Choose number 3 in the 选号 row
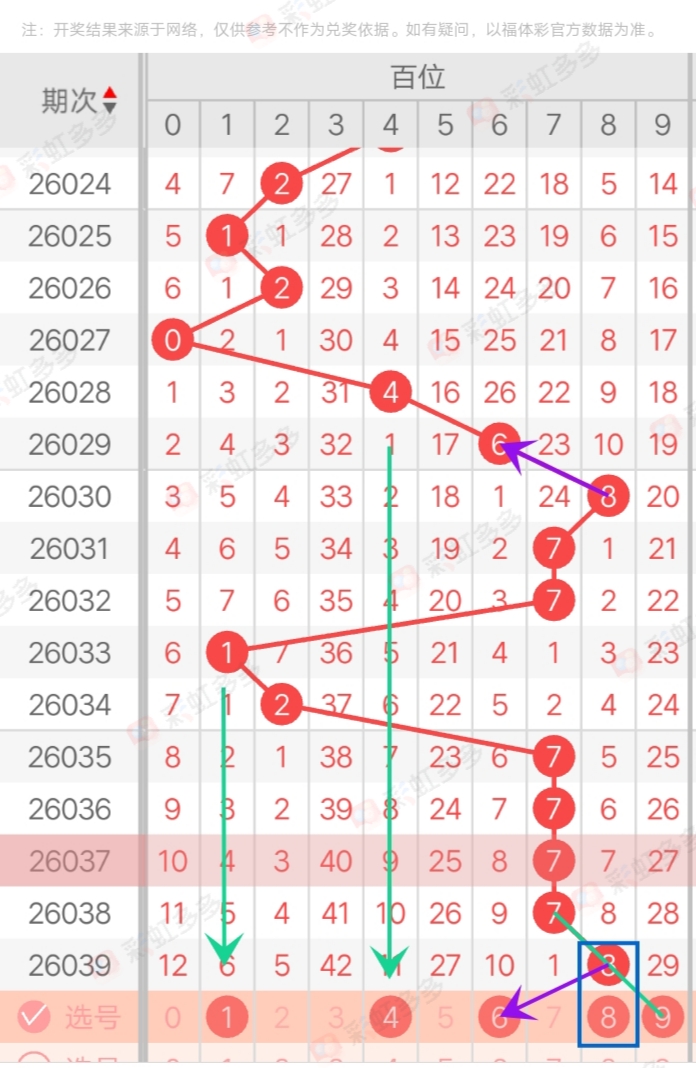 (336, 1018)
